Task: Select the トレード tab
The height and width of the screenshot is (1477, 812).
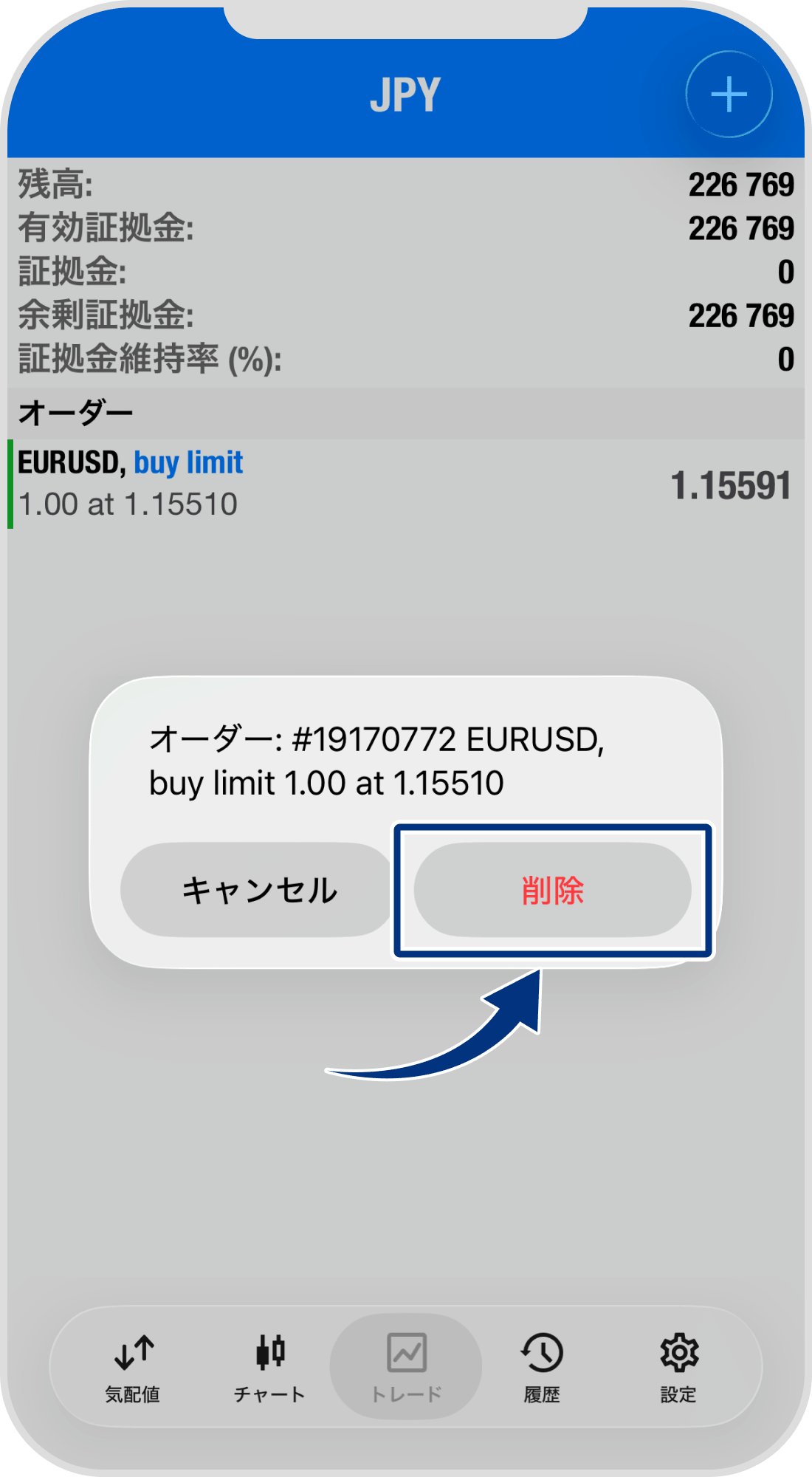Action: click(x=406, y=1367)
